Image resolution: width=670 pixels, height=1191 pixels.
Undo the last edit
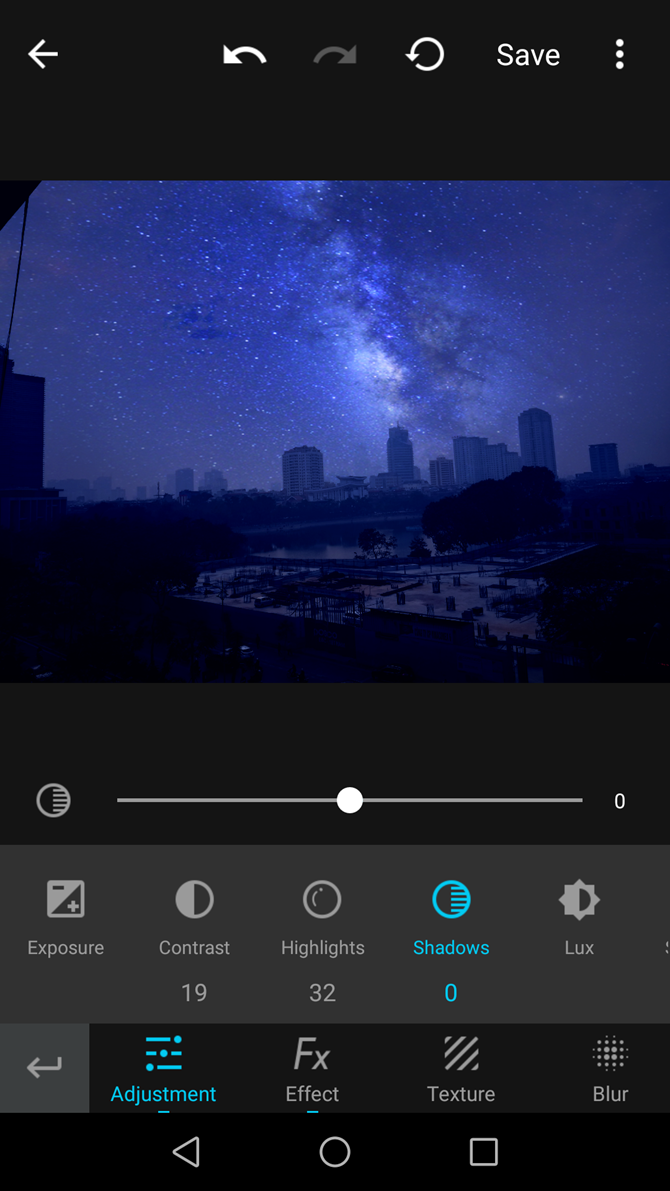244,54
